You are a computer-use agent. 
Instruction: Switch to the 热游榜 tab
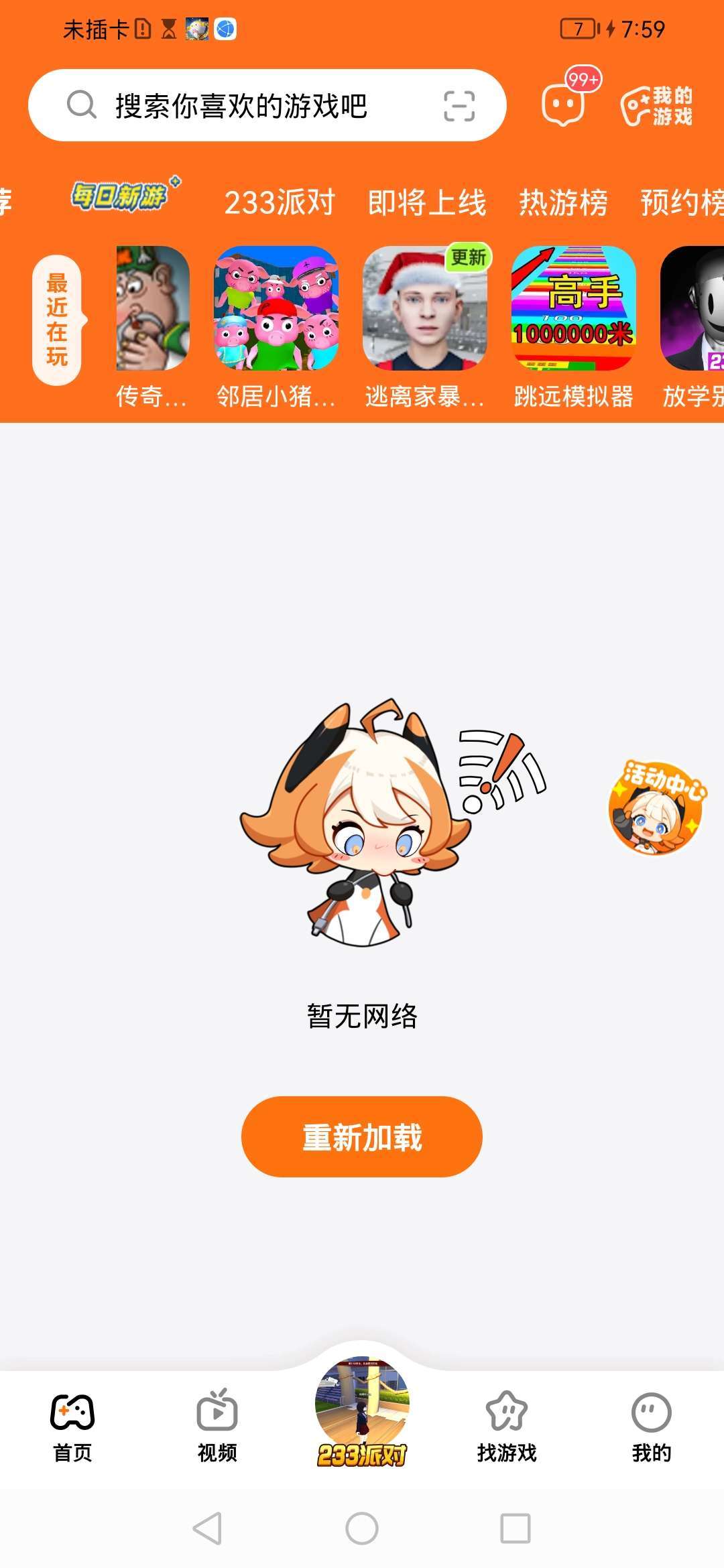point(563,202)
